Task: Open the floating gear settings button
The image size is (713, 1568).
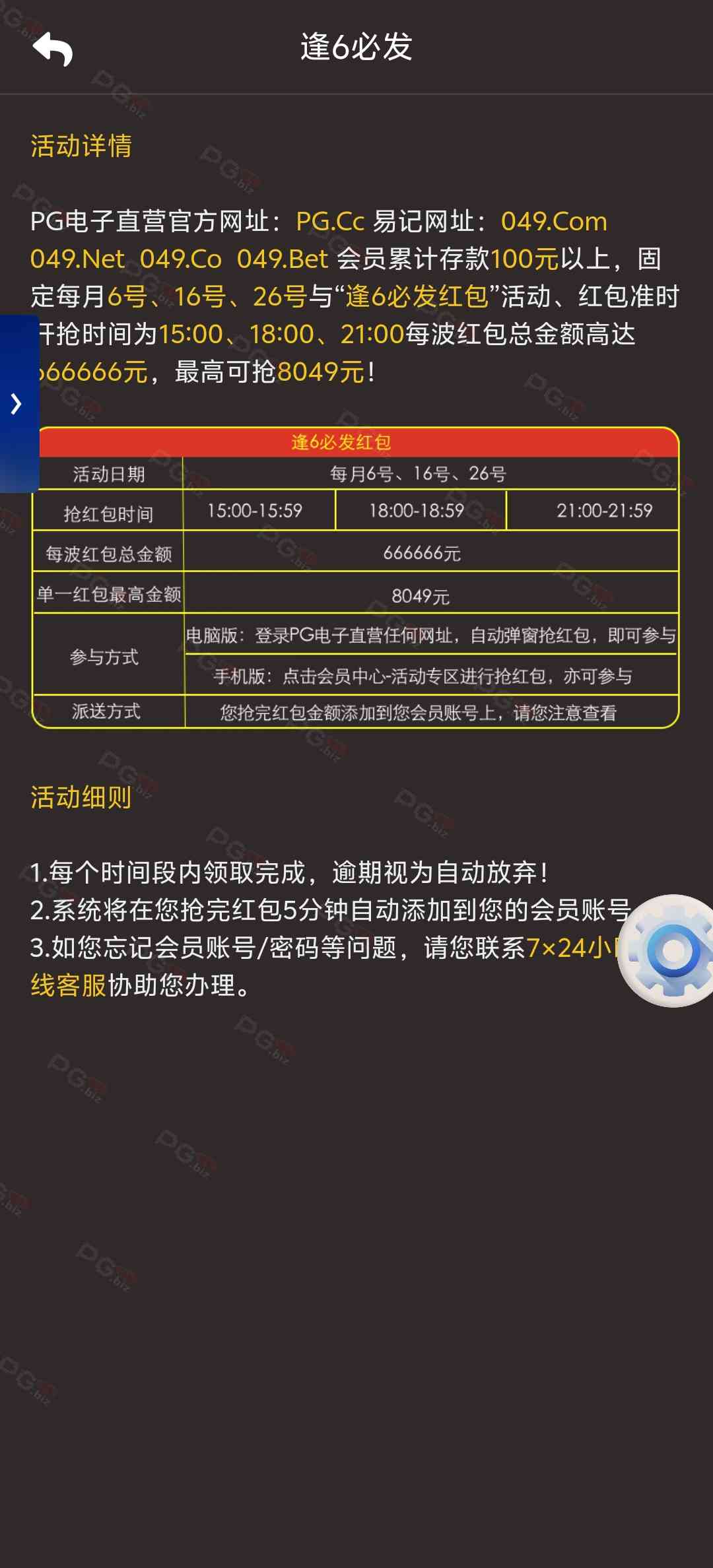Action: 671,950
